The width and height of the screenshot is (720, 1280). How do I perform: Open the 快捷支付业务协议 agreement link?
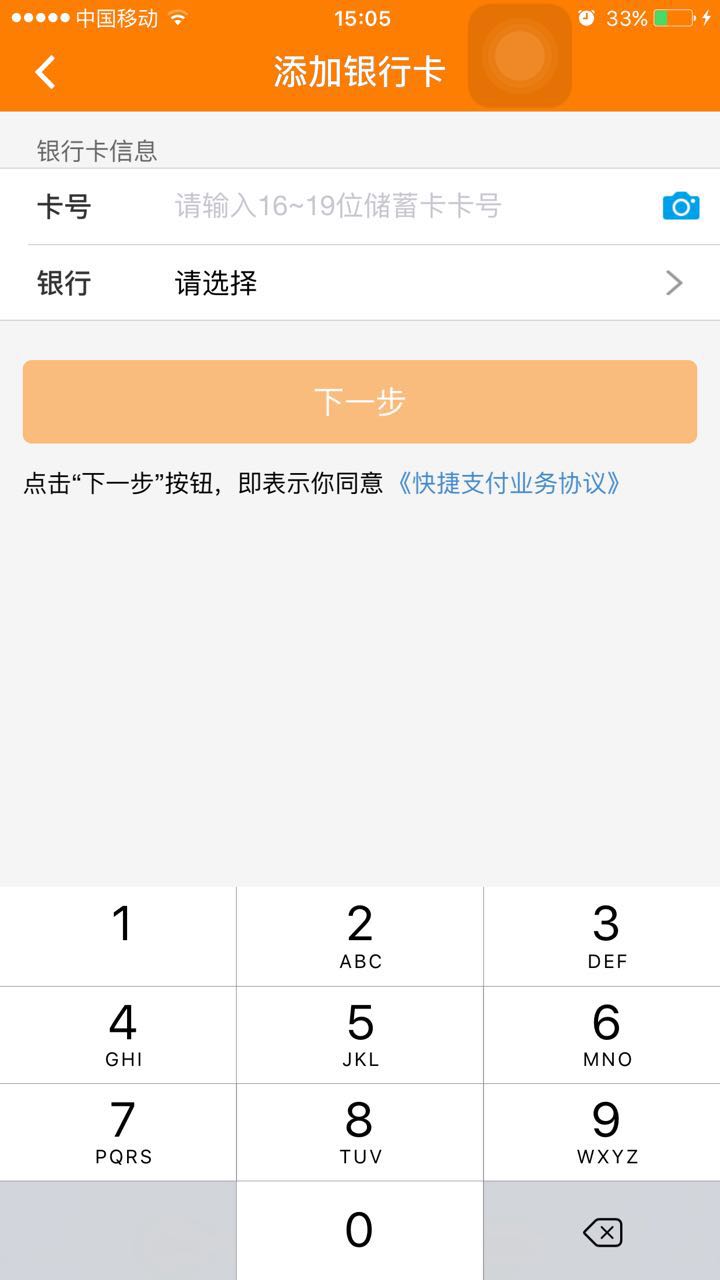tap(509, 484)
